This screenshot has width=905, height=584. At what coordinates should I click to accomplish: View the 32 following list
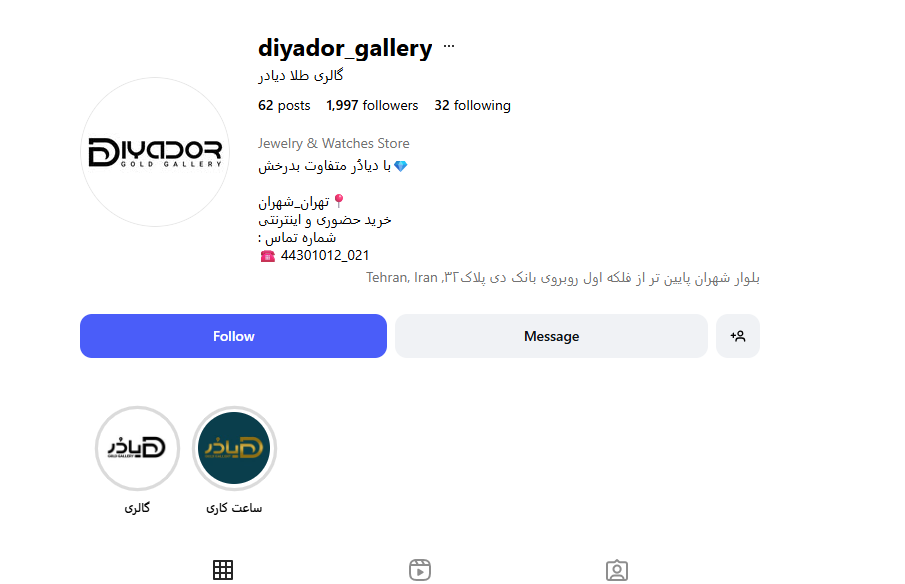pyautogui.click(x=472, y=105)
